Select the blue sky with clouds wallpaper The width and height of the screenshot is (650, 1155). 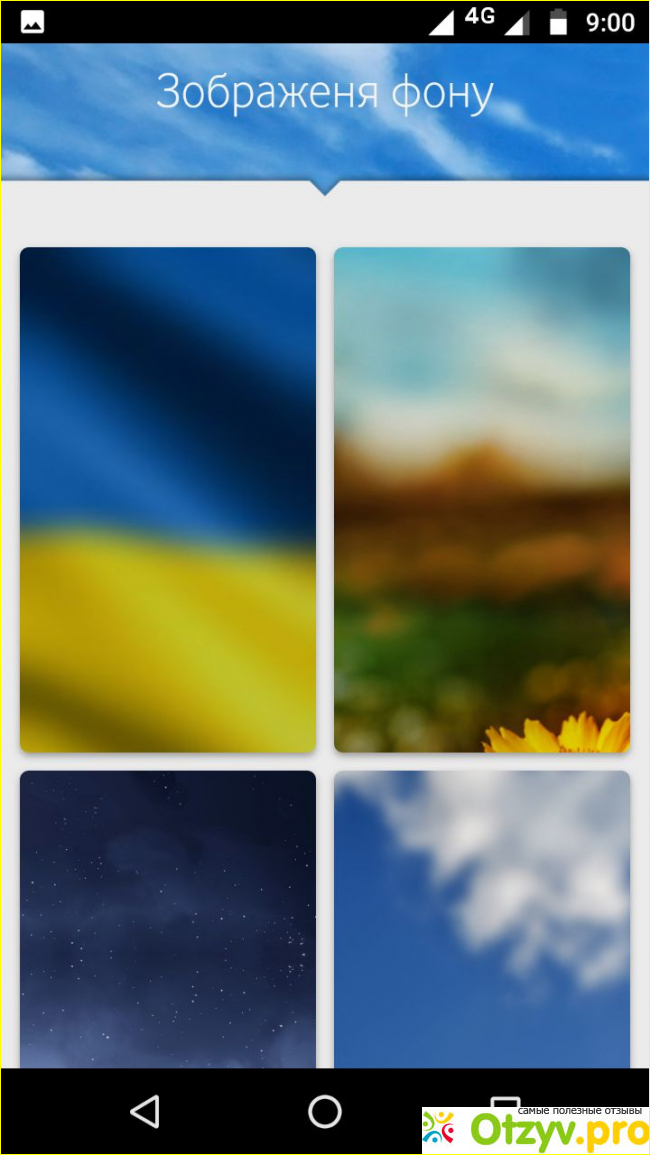pyautogui.click(x=482, y=918)
